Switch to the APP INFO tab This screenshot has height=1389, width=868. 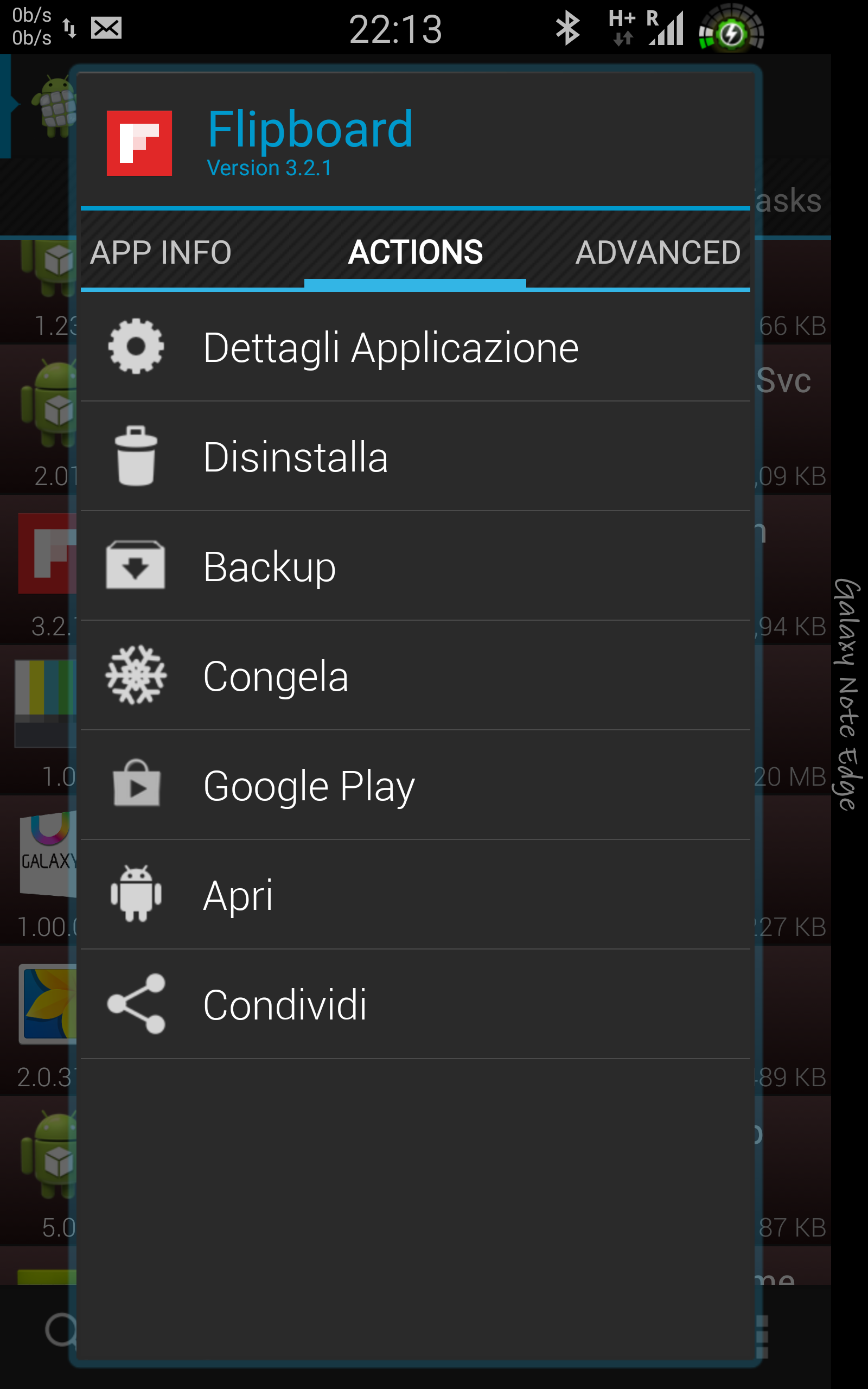click(x=161, y=252)
